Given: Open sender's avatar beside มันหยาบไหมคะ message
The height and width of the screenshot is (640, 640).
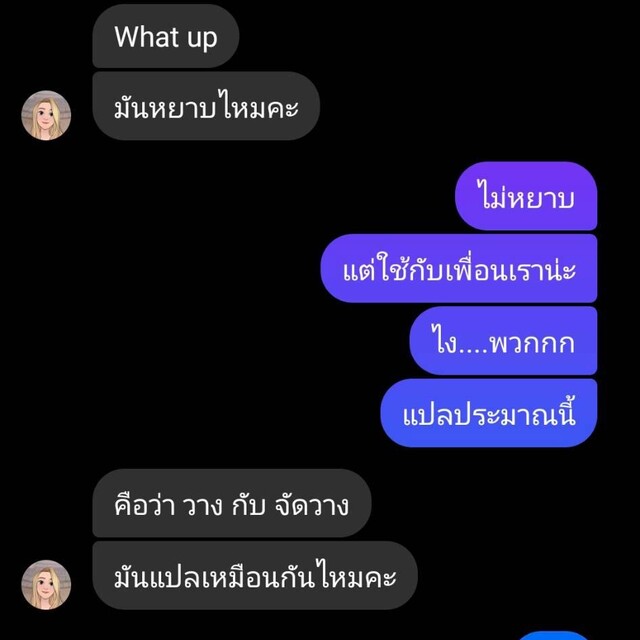Looking at the screenshot, I should [46, 115].
